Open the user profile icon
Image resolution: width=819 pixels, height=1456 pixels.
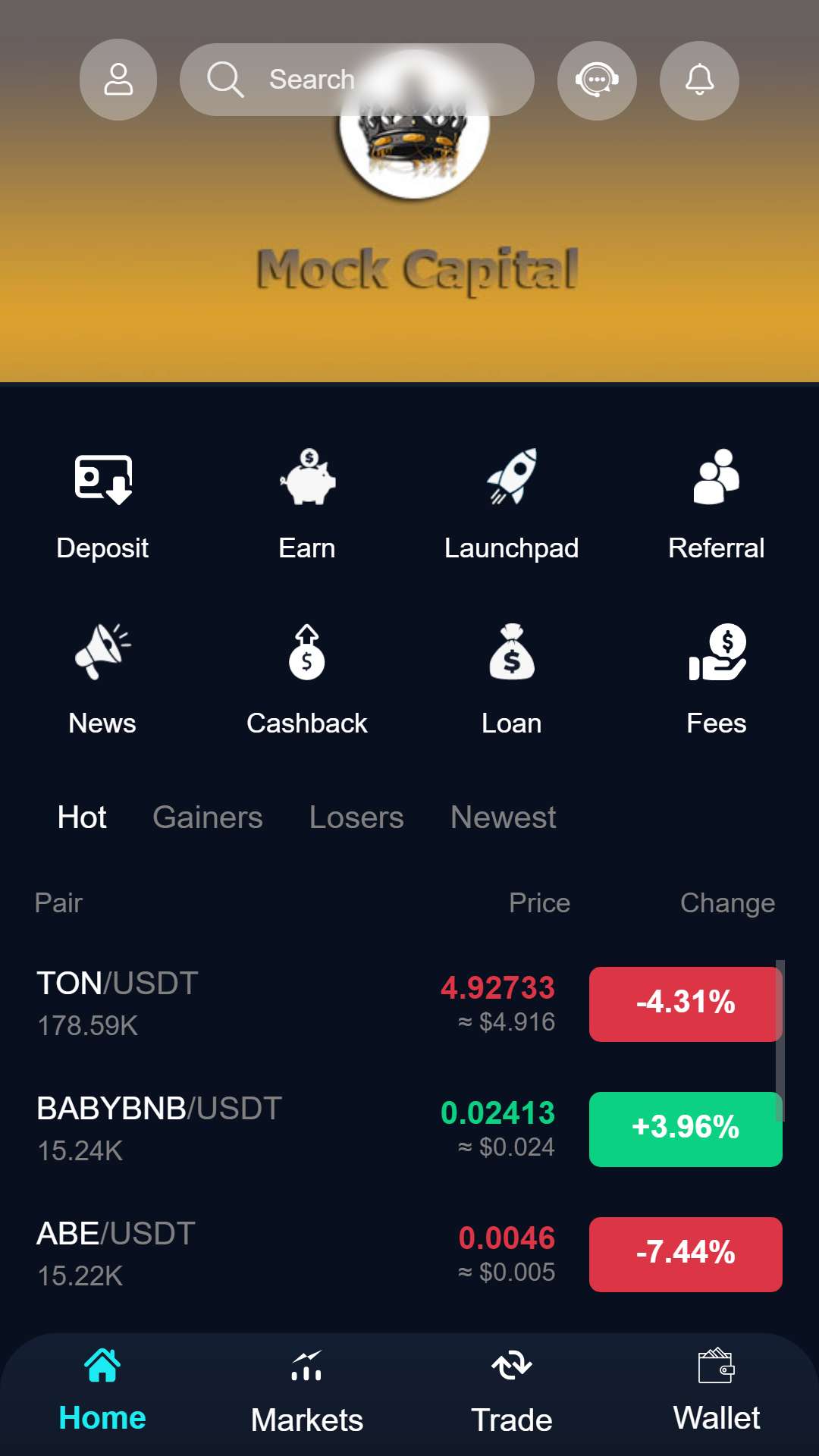click(x=118, y=80)
